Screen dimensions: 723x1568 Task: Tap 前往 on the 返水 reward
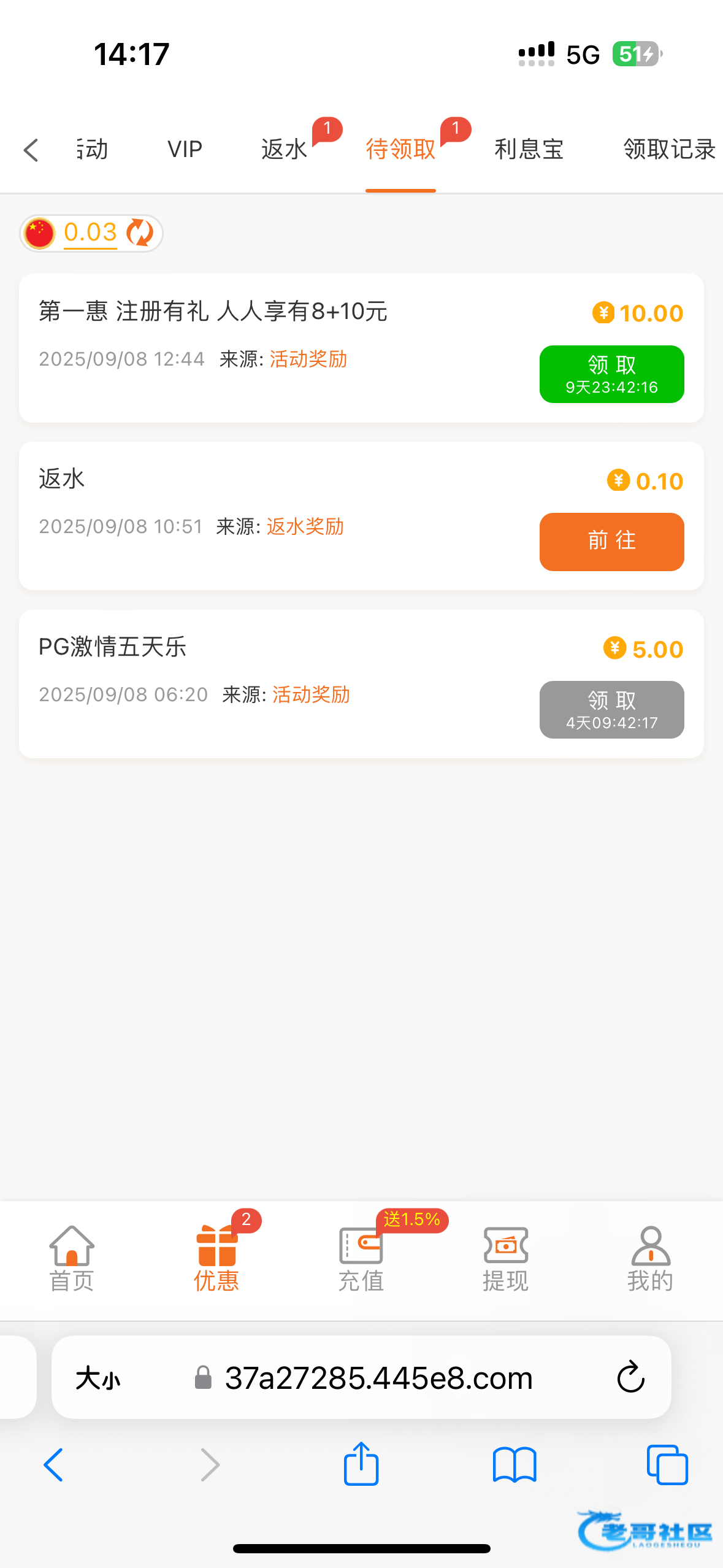611,542
